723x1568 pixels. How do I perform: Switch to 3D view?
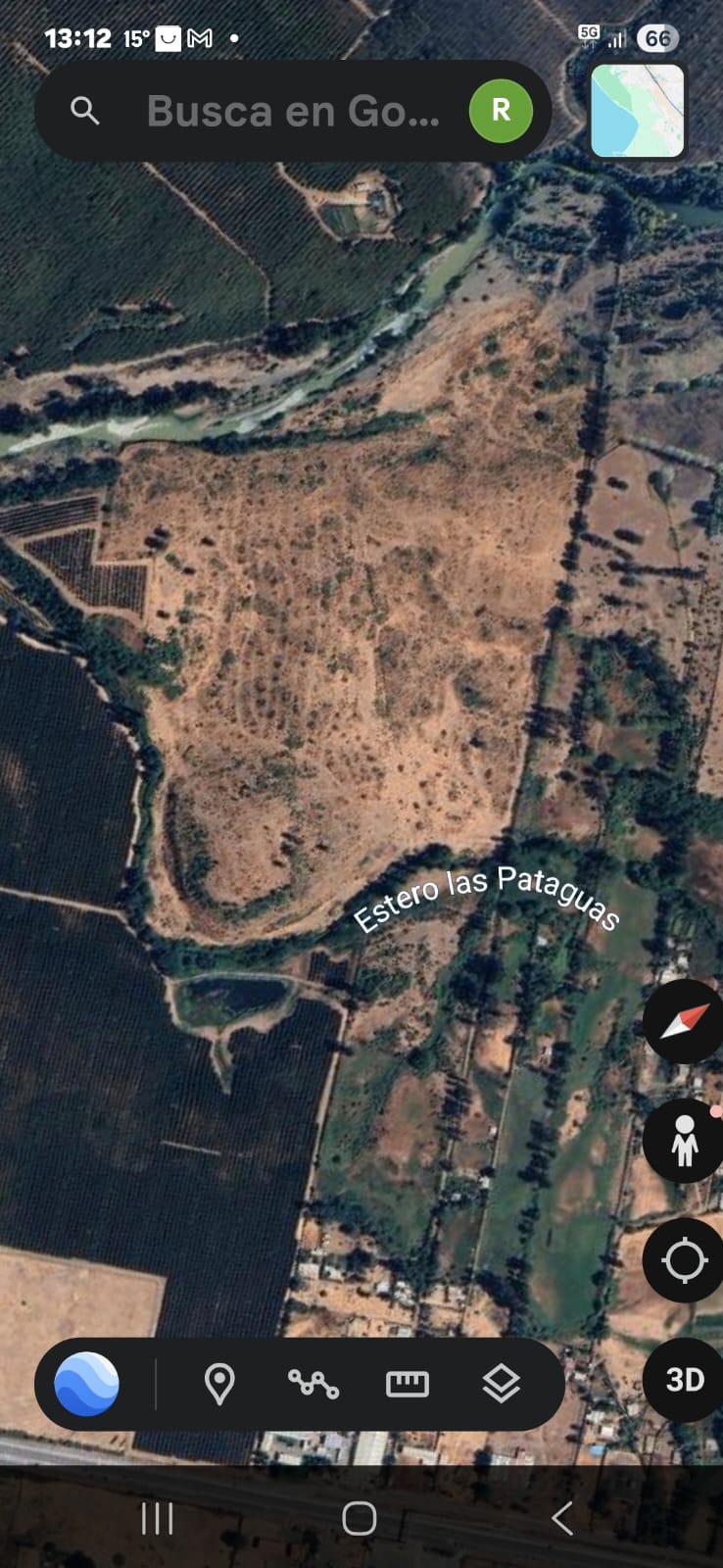pos(684,1380)
